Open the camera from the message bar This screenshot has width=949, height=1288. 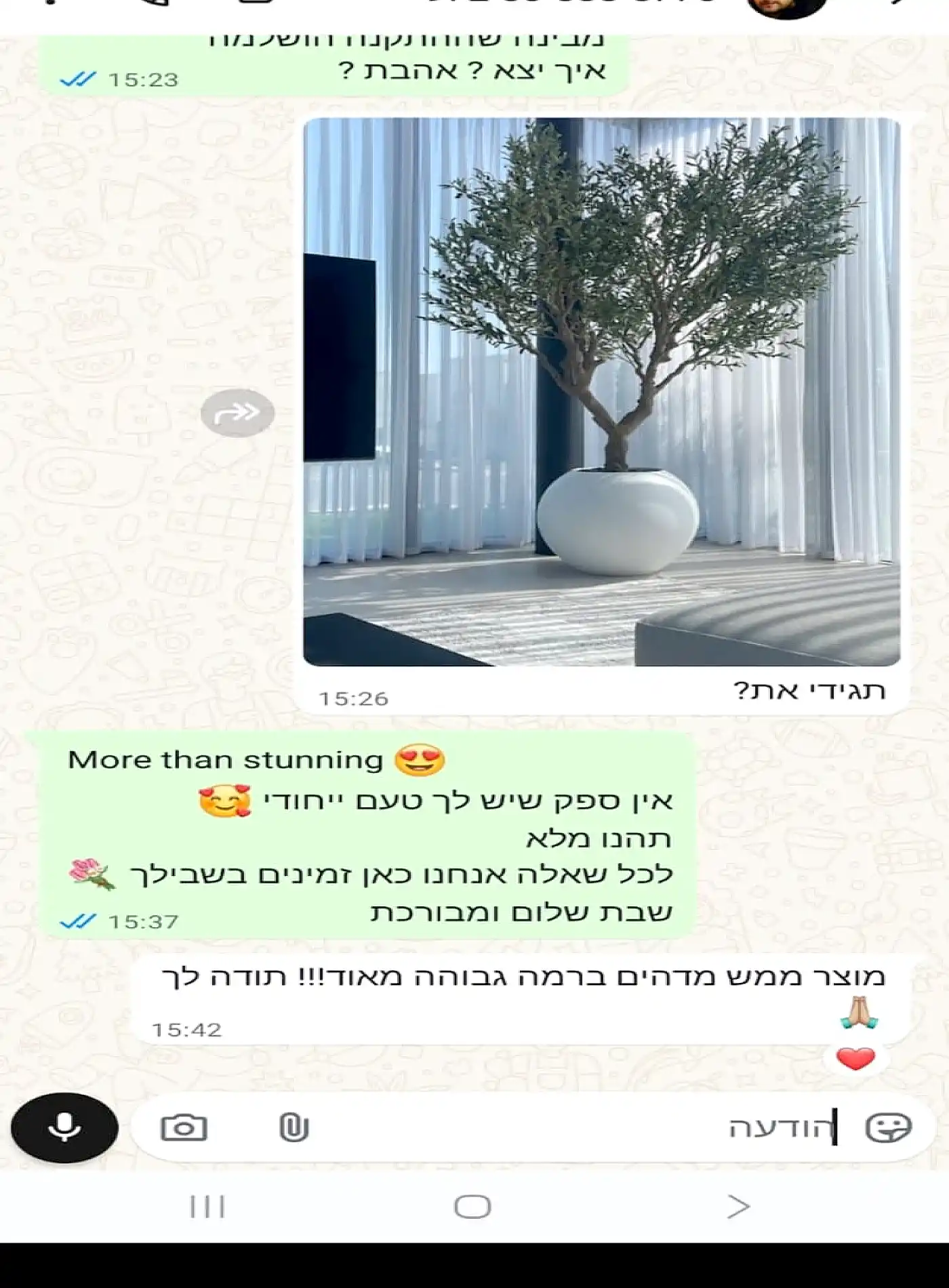click(184, 1128)
